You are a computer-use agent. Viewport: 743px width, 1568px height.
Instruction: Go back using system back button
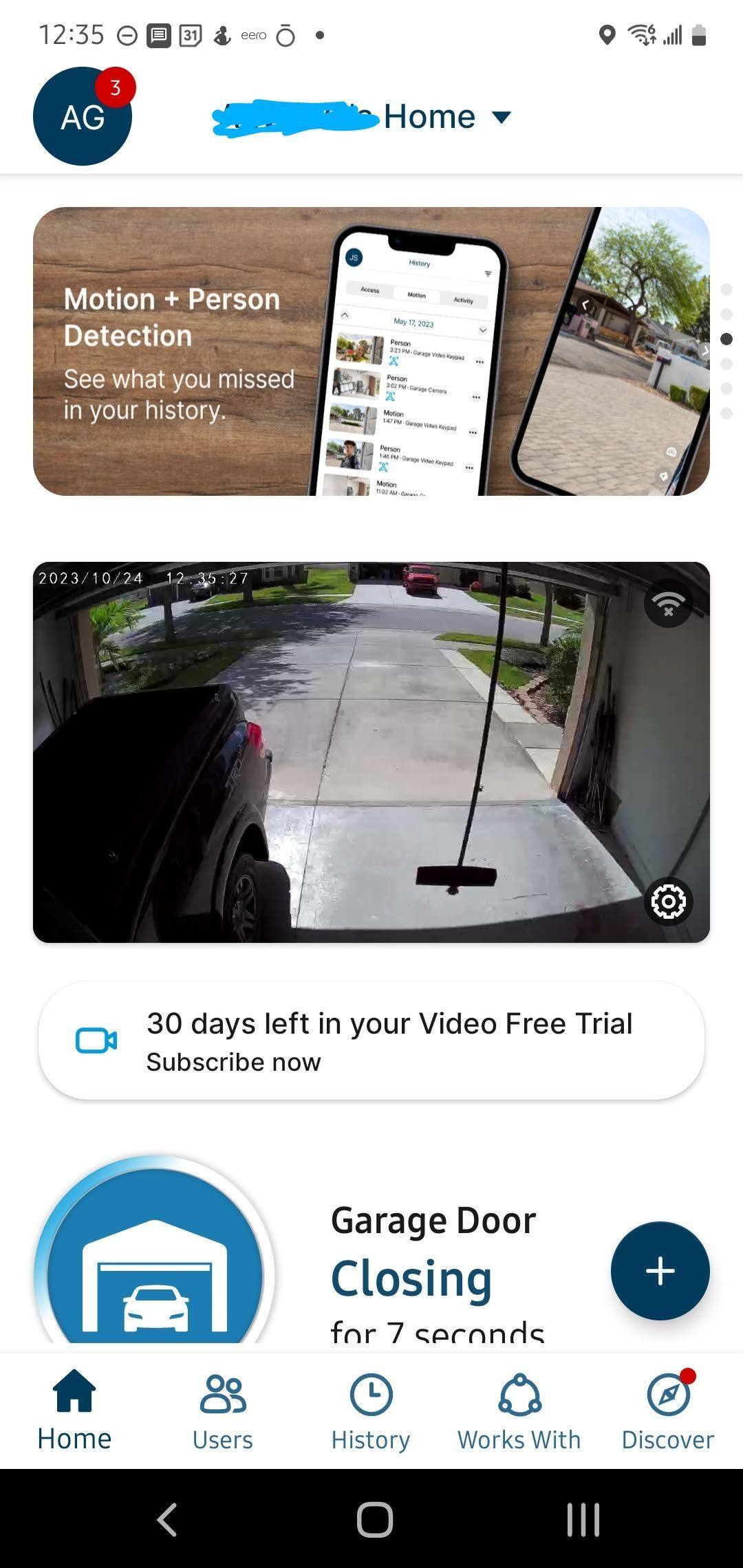point(167,1519)
